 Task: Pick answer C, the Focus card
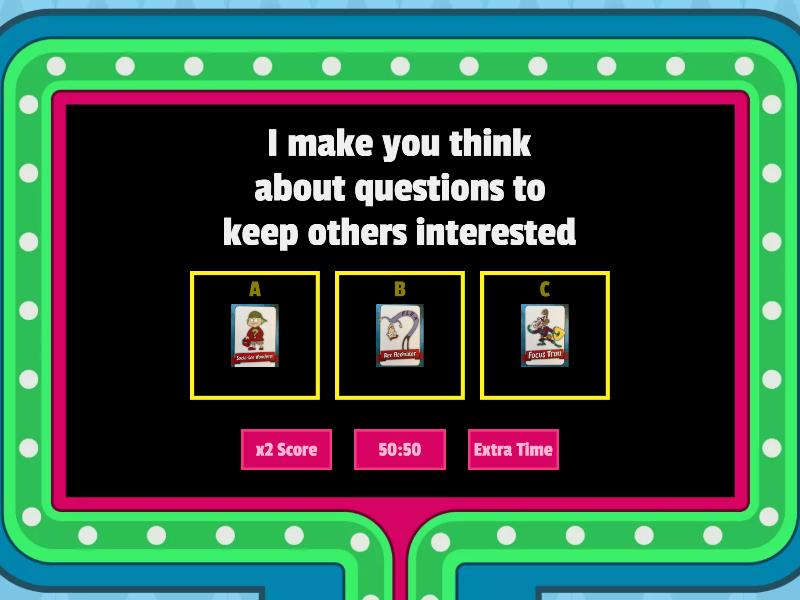pos(545,336)
